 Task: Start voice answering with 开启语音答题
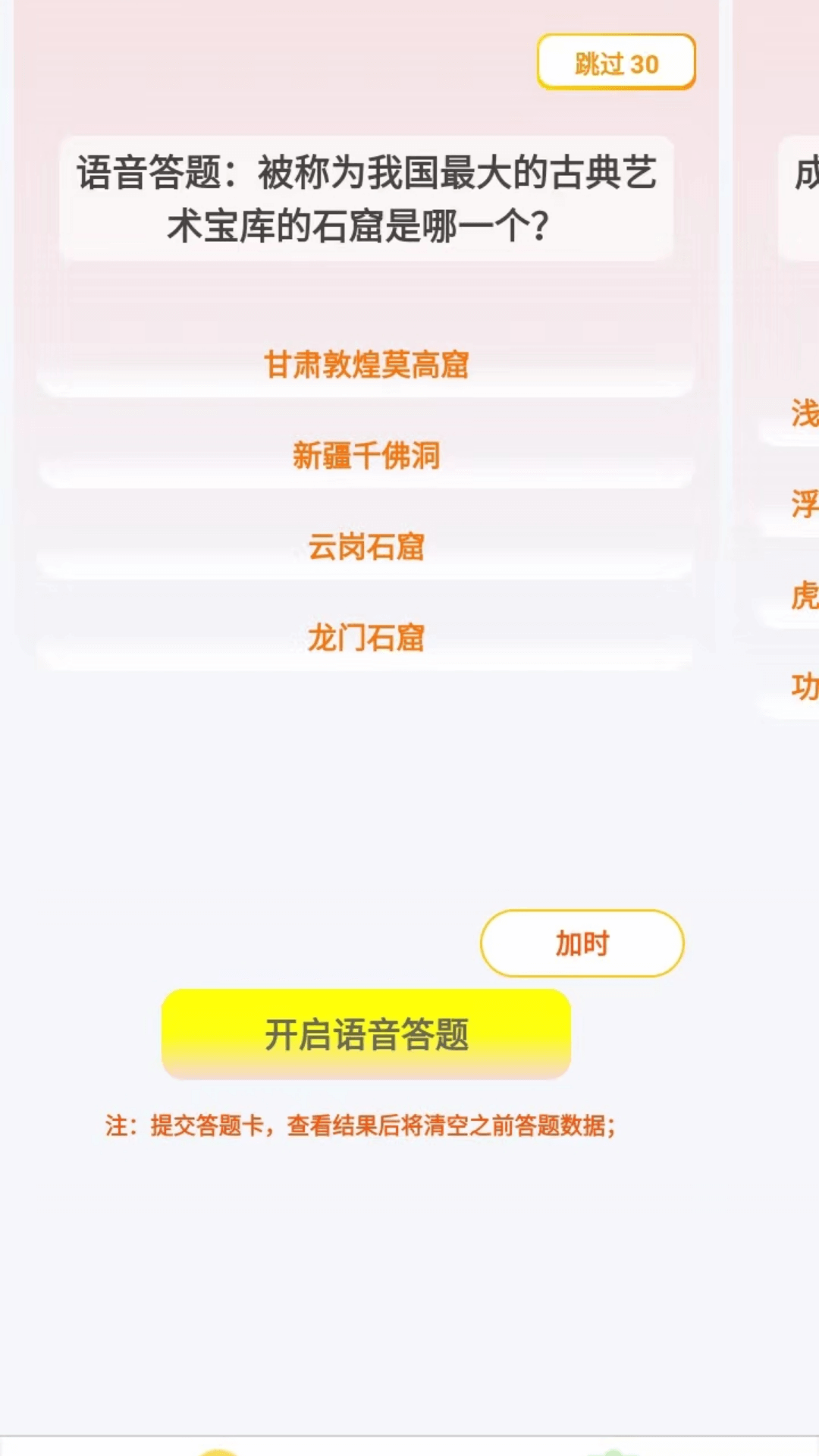[366, 1034]
